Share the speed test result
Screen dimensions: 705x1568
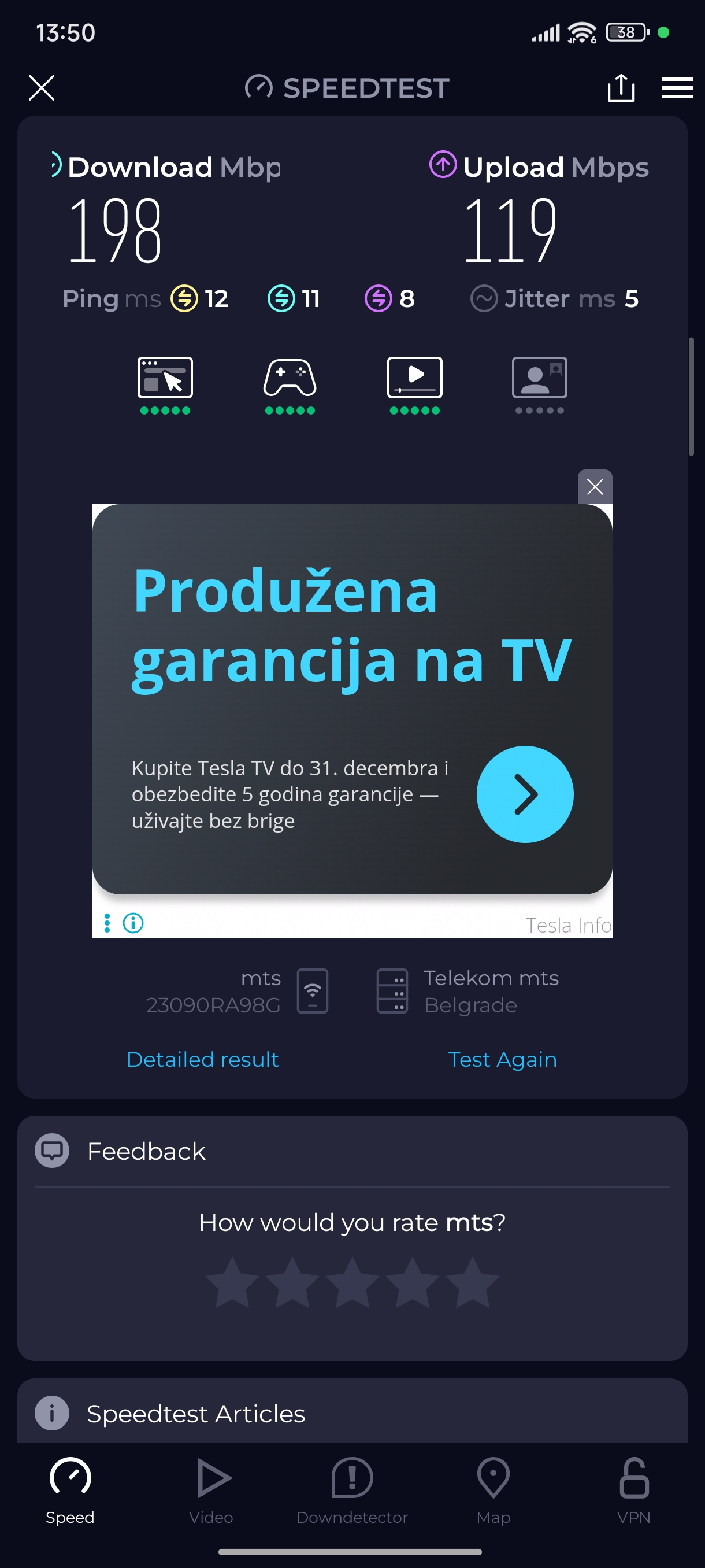click(621, 88)
